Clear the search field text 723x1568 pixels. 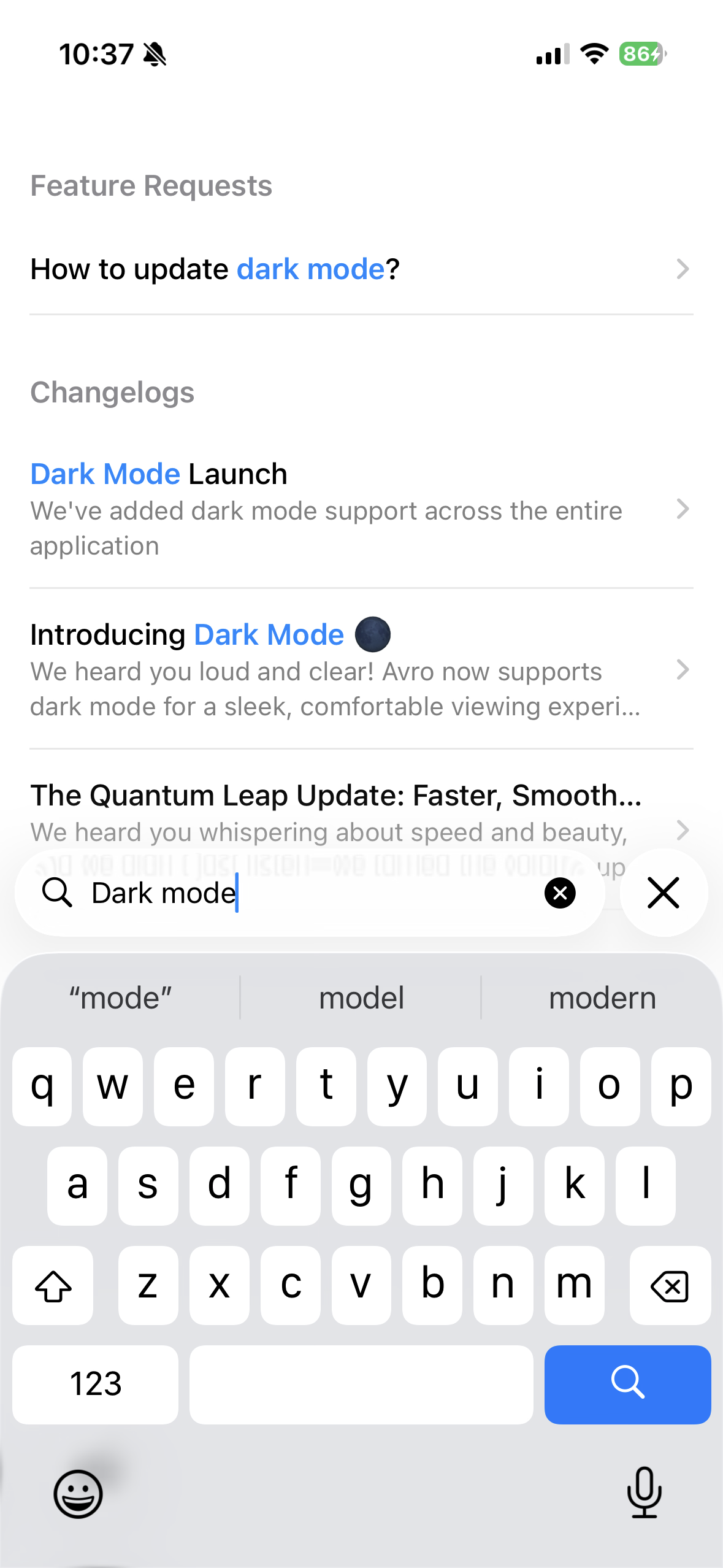[559, 893]
